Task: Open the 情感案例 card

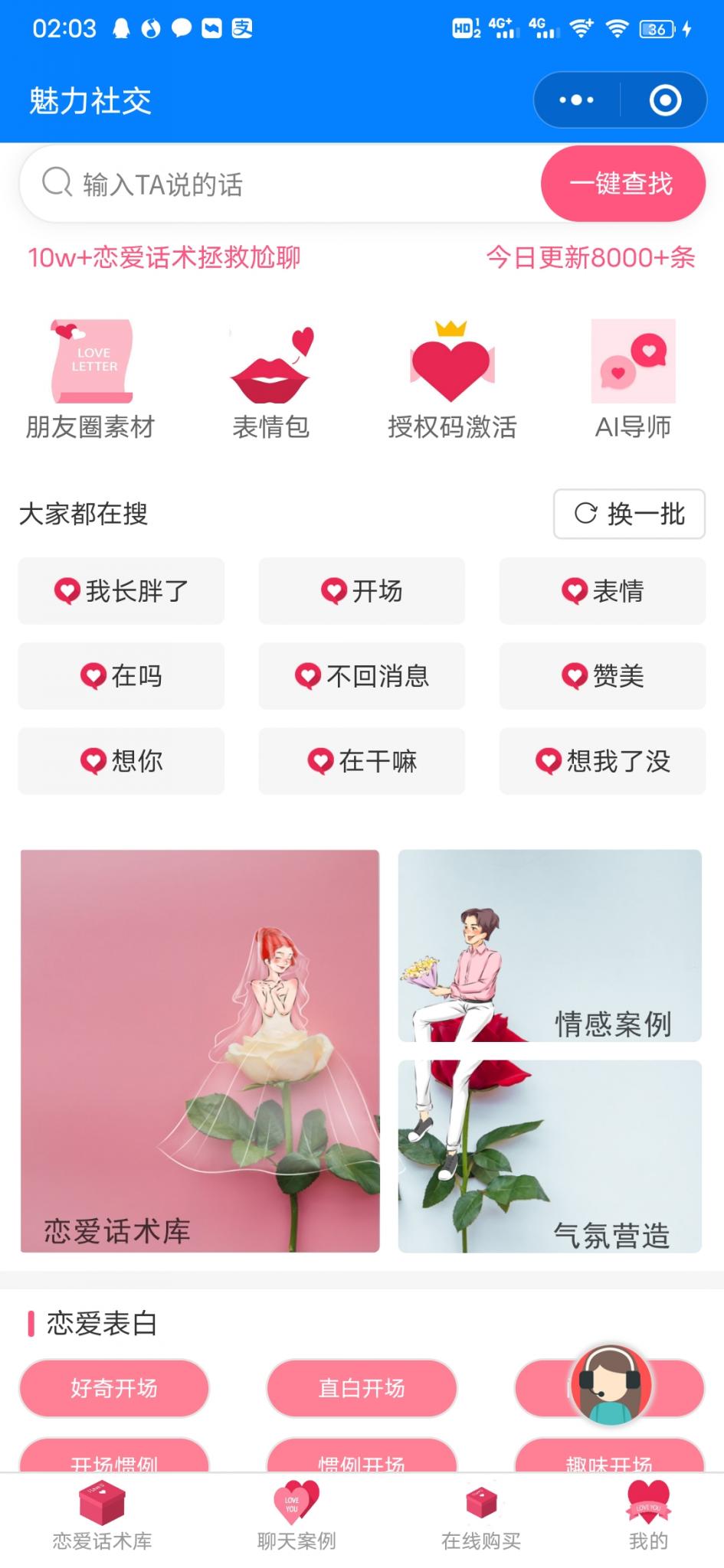Action: click(553, 946)
